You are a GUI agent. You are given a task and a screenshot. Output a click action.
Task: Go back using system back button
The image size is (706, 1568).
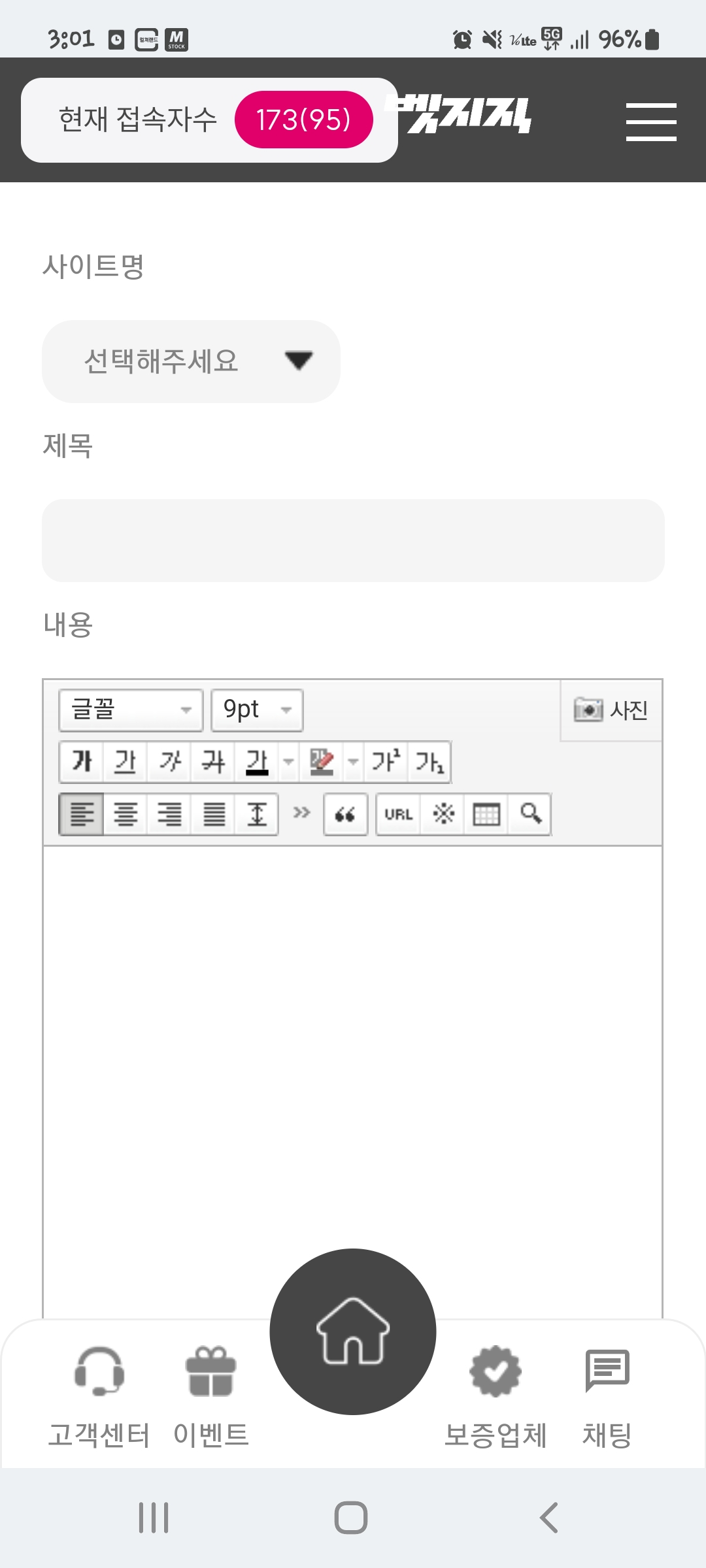point(549,1517)
